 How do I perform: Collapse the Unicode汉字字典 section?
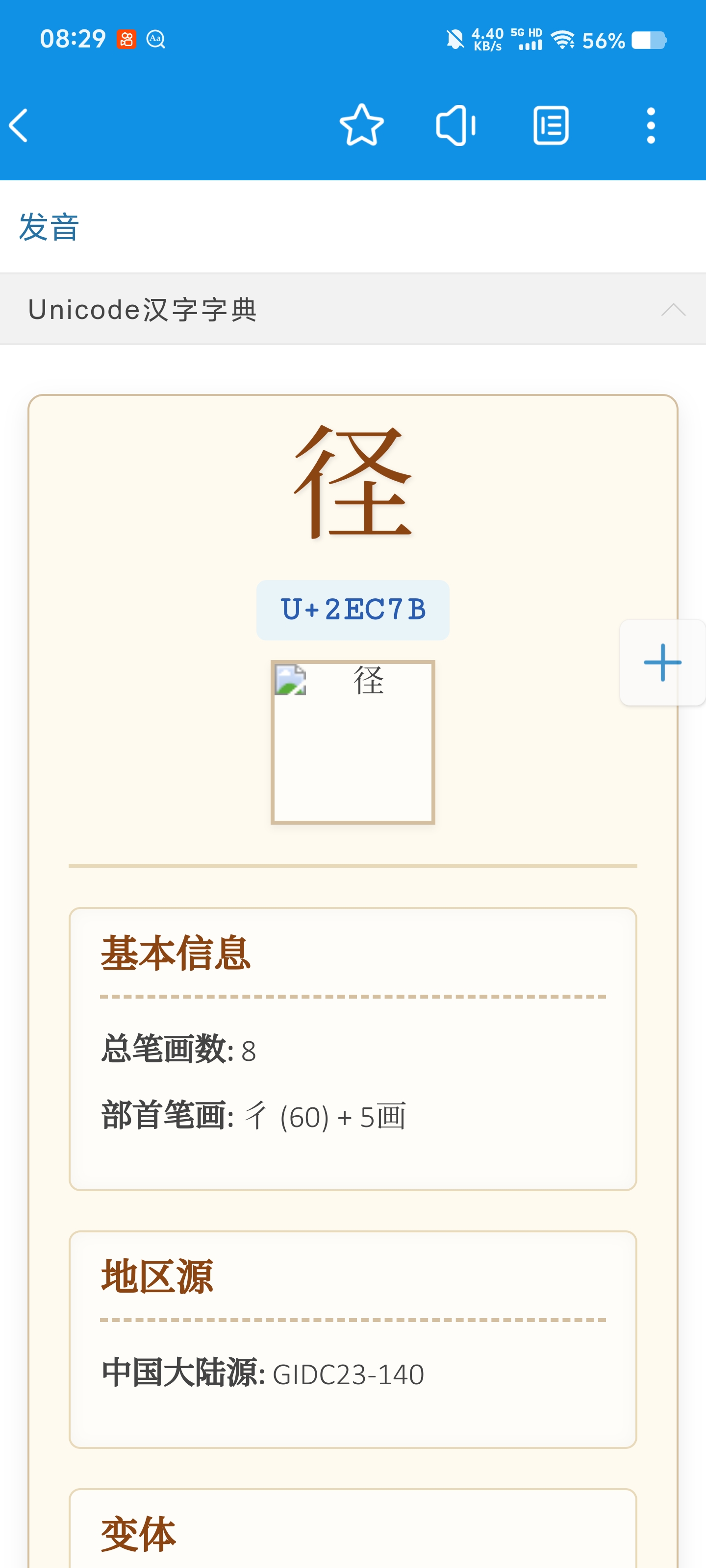[353, 309]
